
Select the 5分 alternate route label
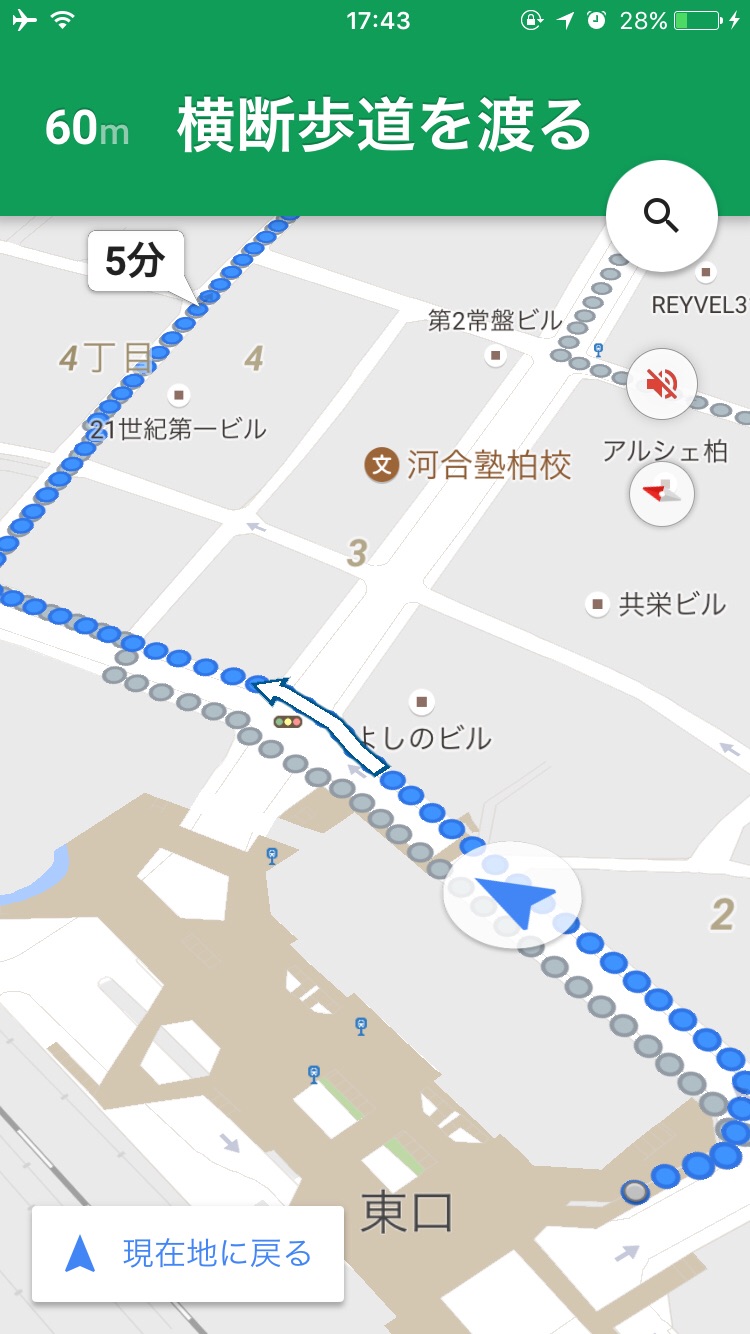tap(135, 261)
